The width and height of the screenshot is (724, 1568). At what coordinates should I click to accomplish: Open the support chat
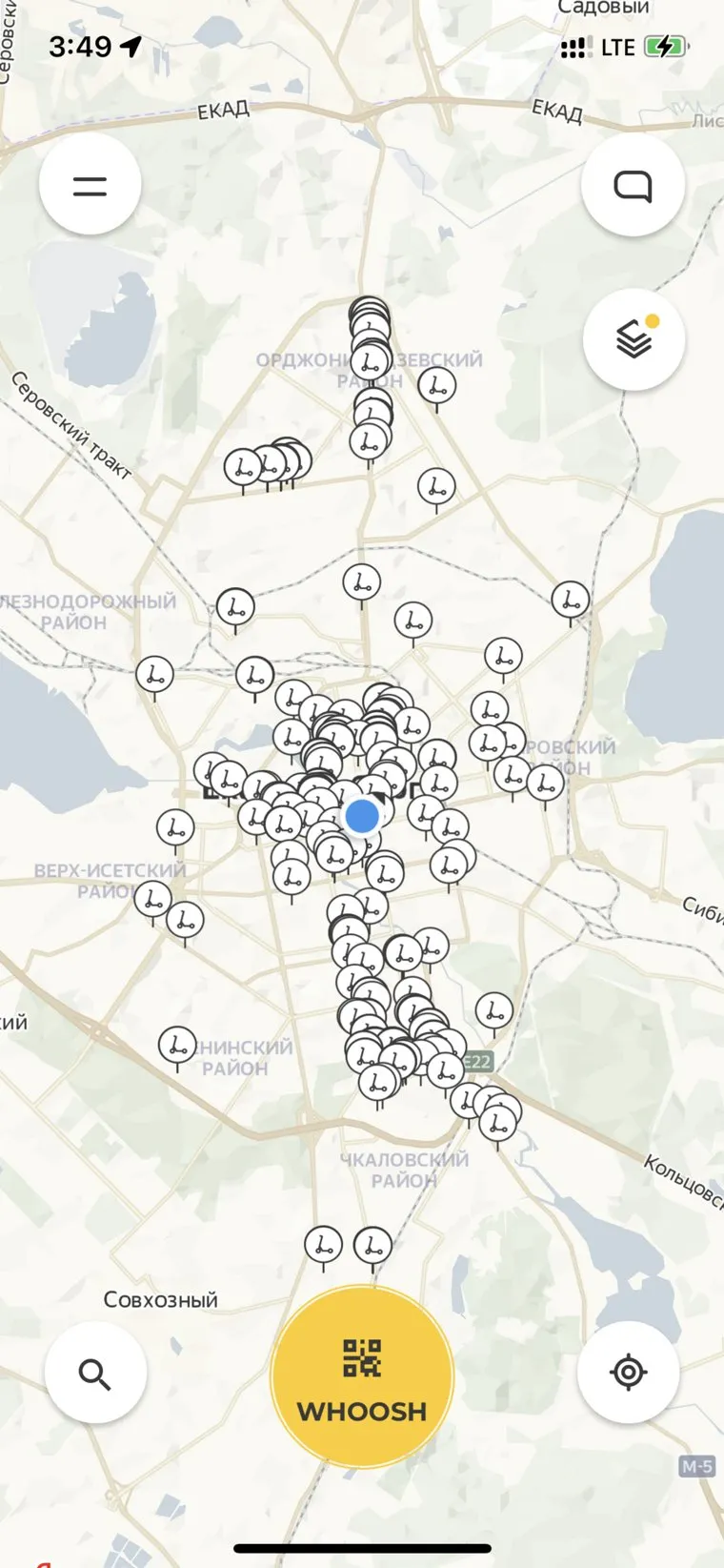tap(633, 185)
